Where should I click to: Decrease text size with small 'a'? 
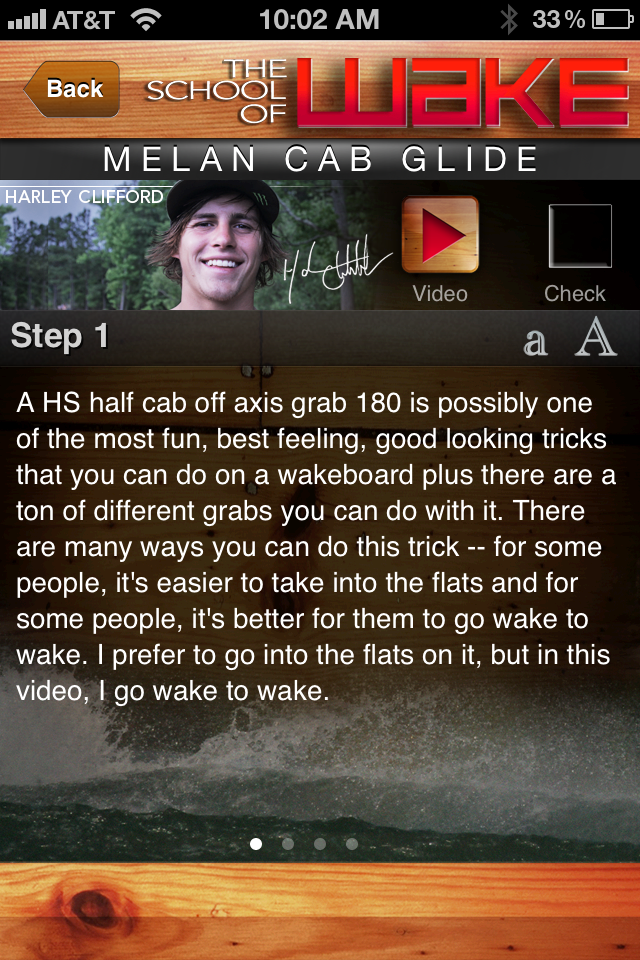tap(535, 342)
